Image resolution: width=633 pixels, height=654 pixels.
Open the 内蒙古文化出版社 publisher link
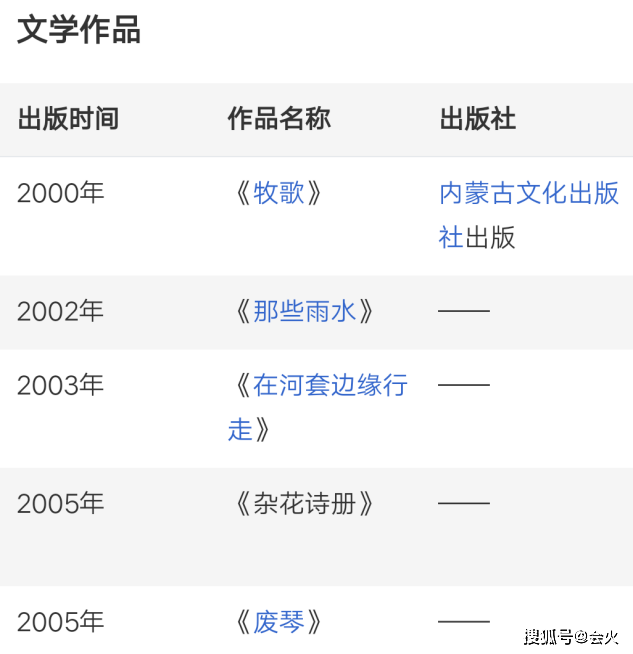(528, 193)
